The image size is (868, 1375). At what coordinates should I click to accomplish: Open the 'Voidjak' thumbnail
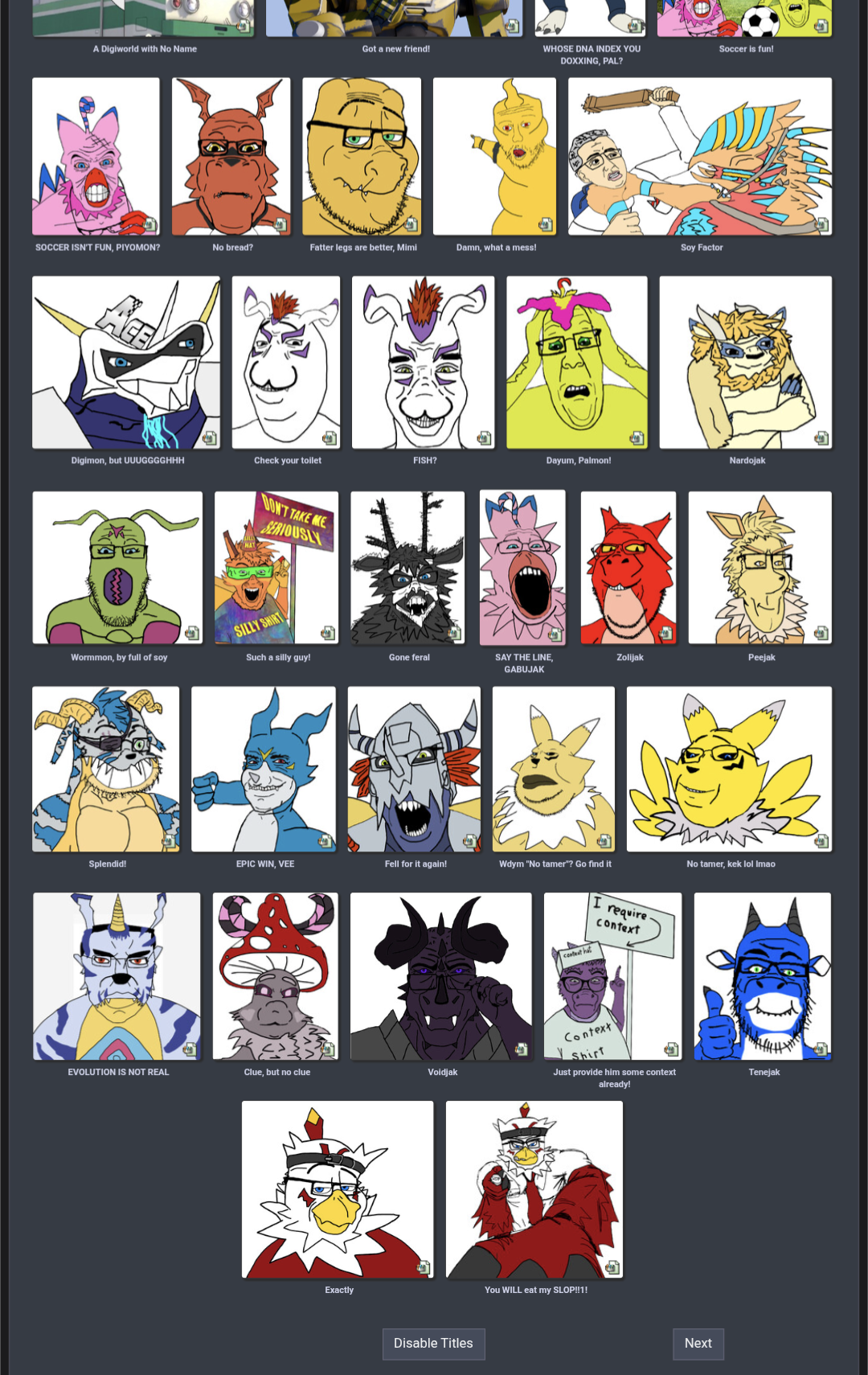tap(441, 976)
